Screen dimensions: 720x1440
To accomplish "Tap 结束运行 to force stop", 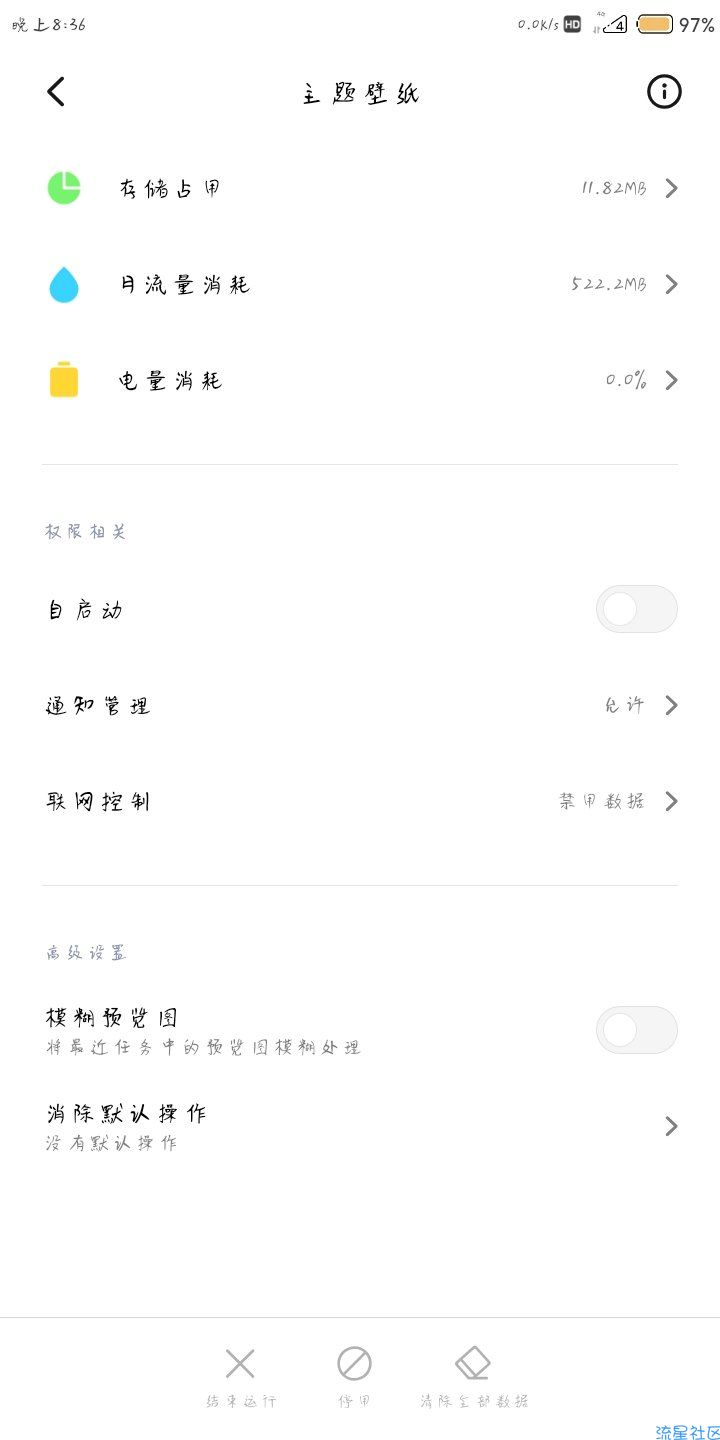I will pyautogui.click(x=240, y=1378).
